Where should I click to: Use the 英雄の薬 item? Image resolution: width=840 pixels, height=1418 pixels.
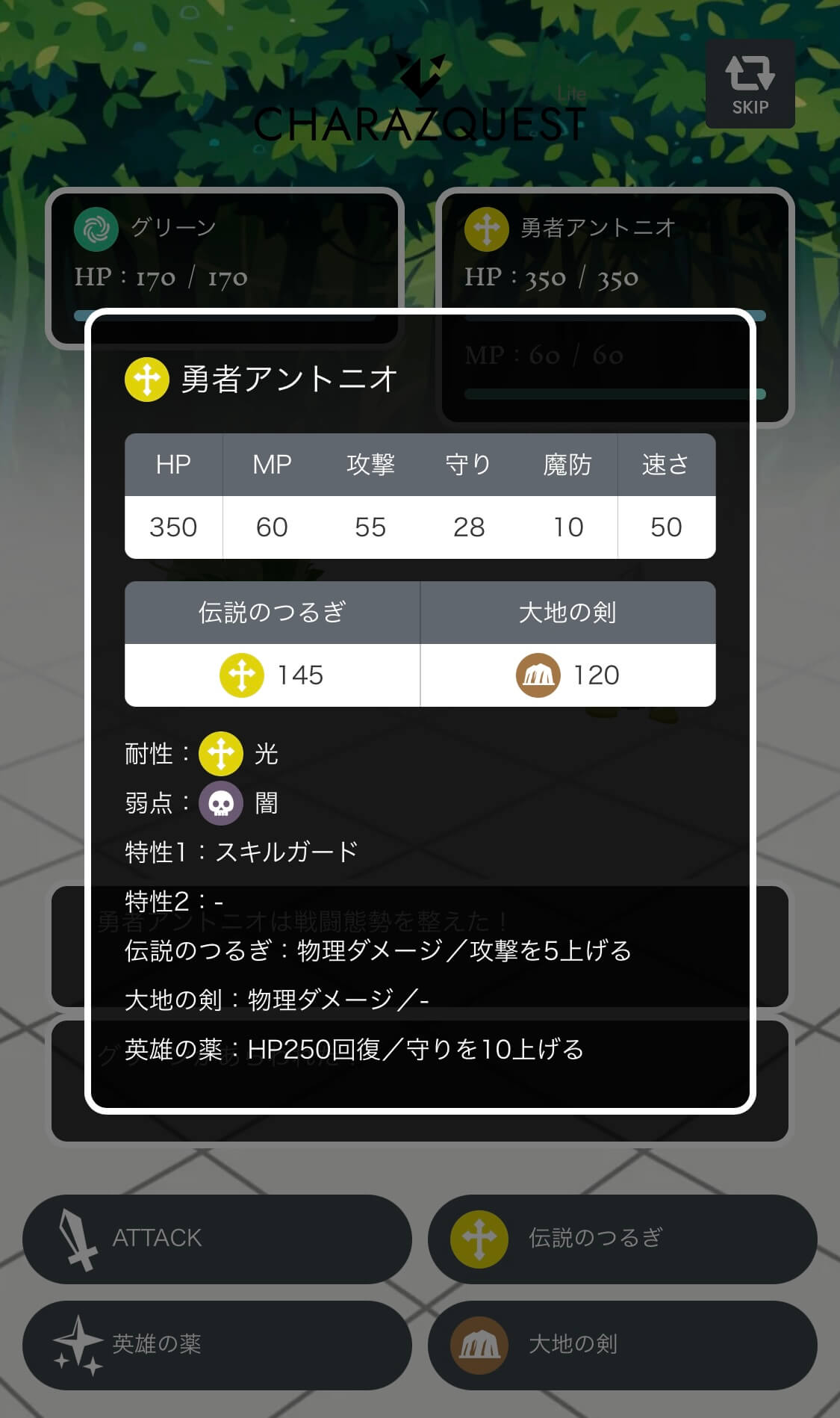tap(217, 1345)
